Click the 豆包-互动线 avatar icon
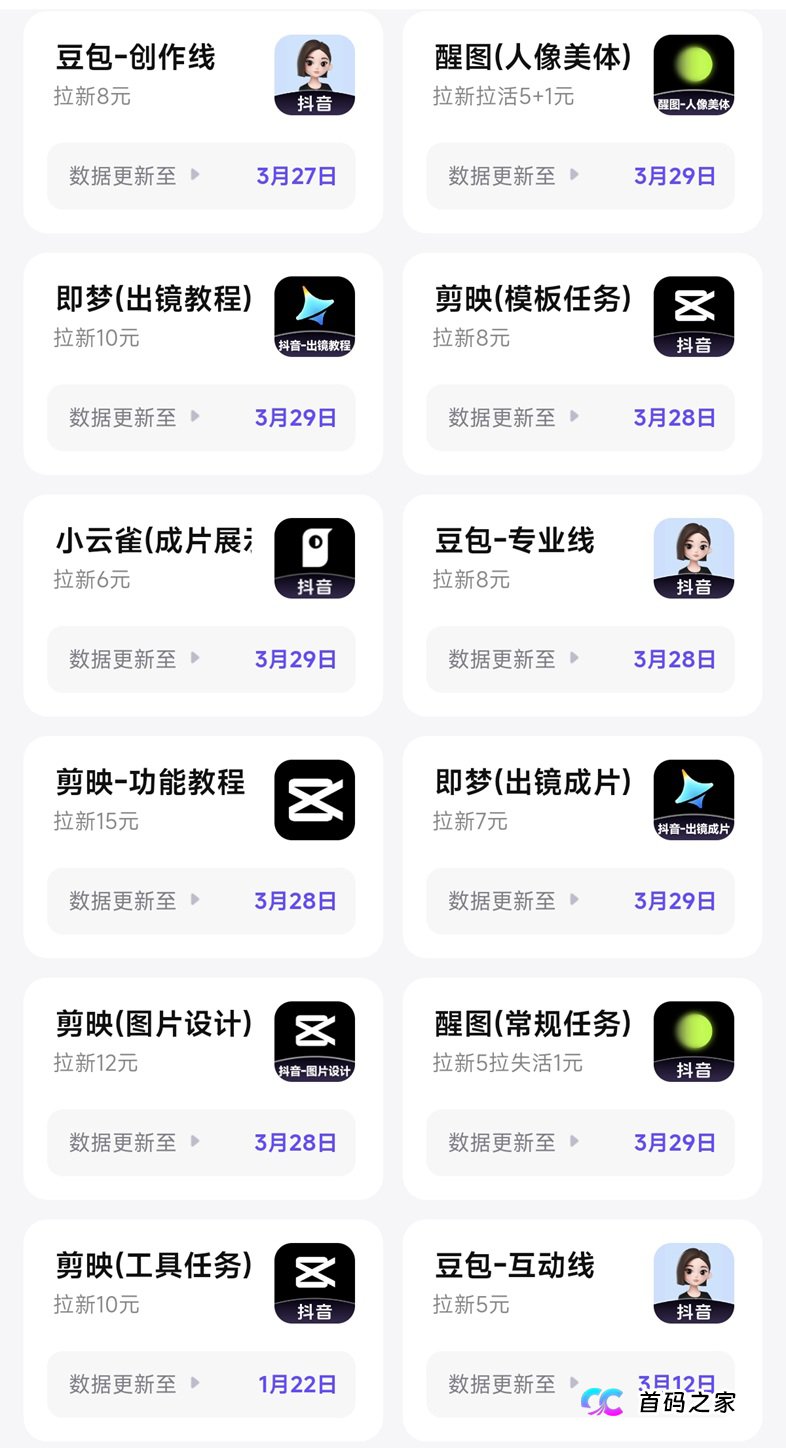 693,1282
